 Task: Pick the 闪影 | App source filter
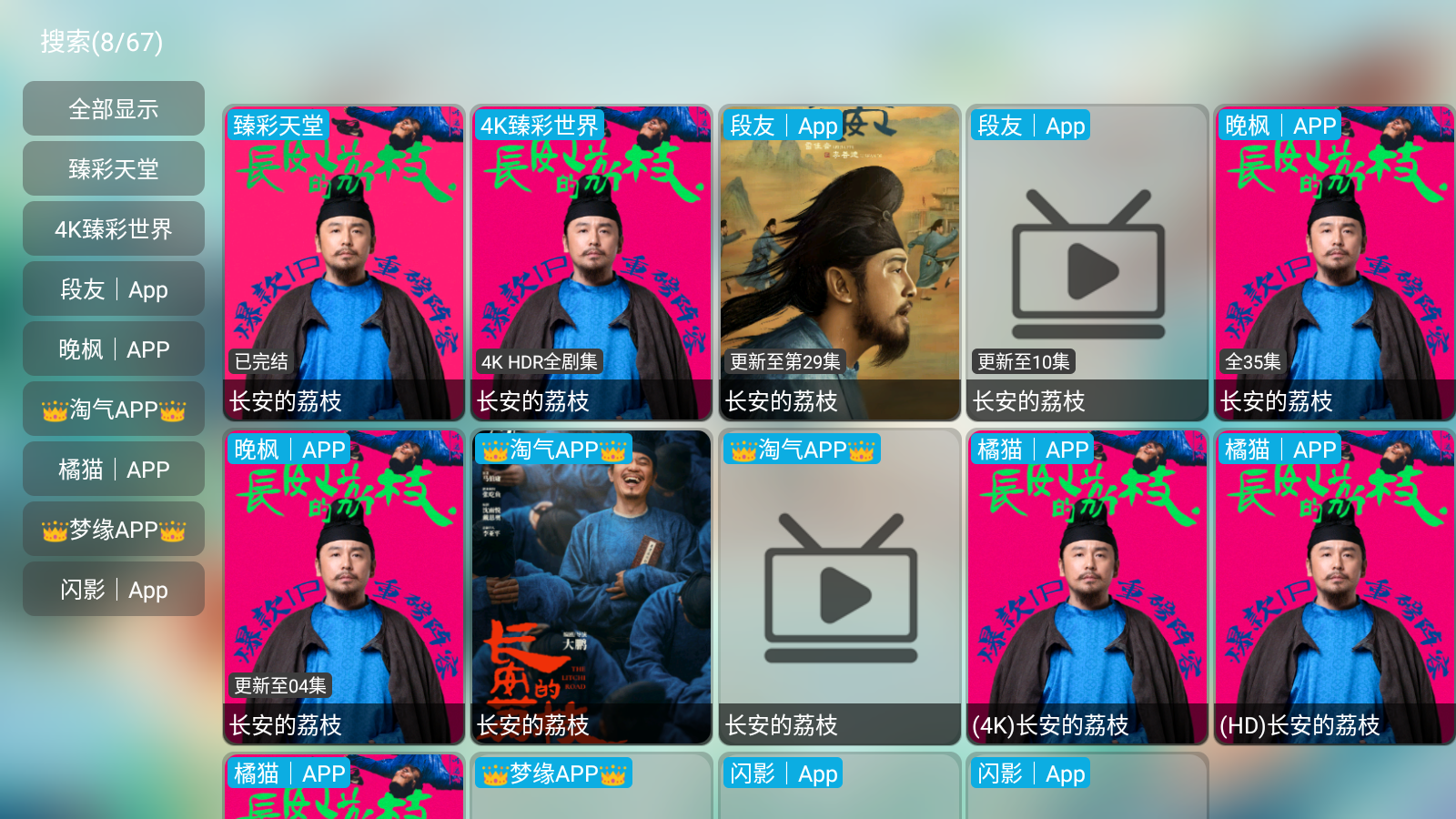pos(114,590)
